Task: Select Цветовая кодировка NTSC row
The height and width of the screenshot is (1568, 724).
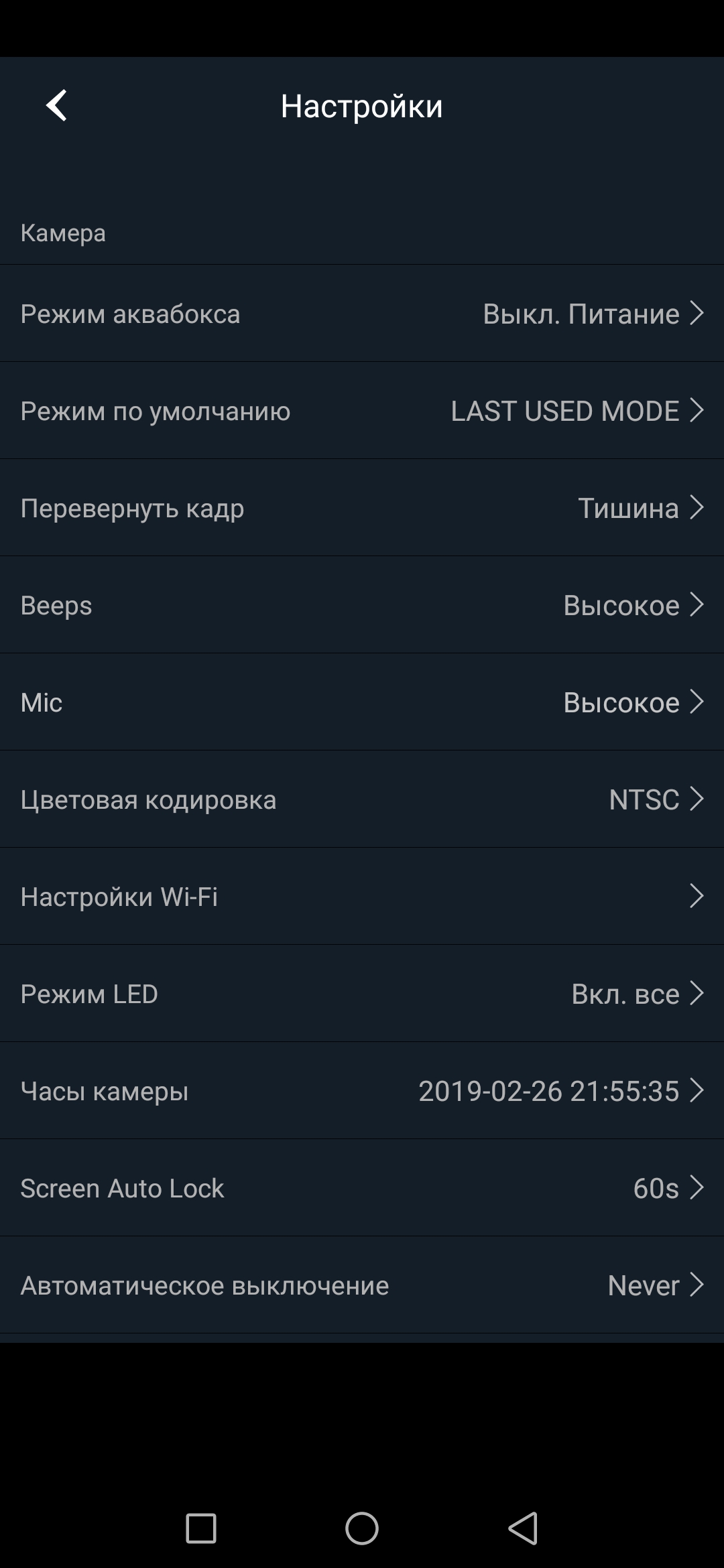Action: 362,799
